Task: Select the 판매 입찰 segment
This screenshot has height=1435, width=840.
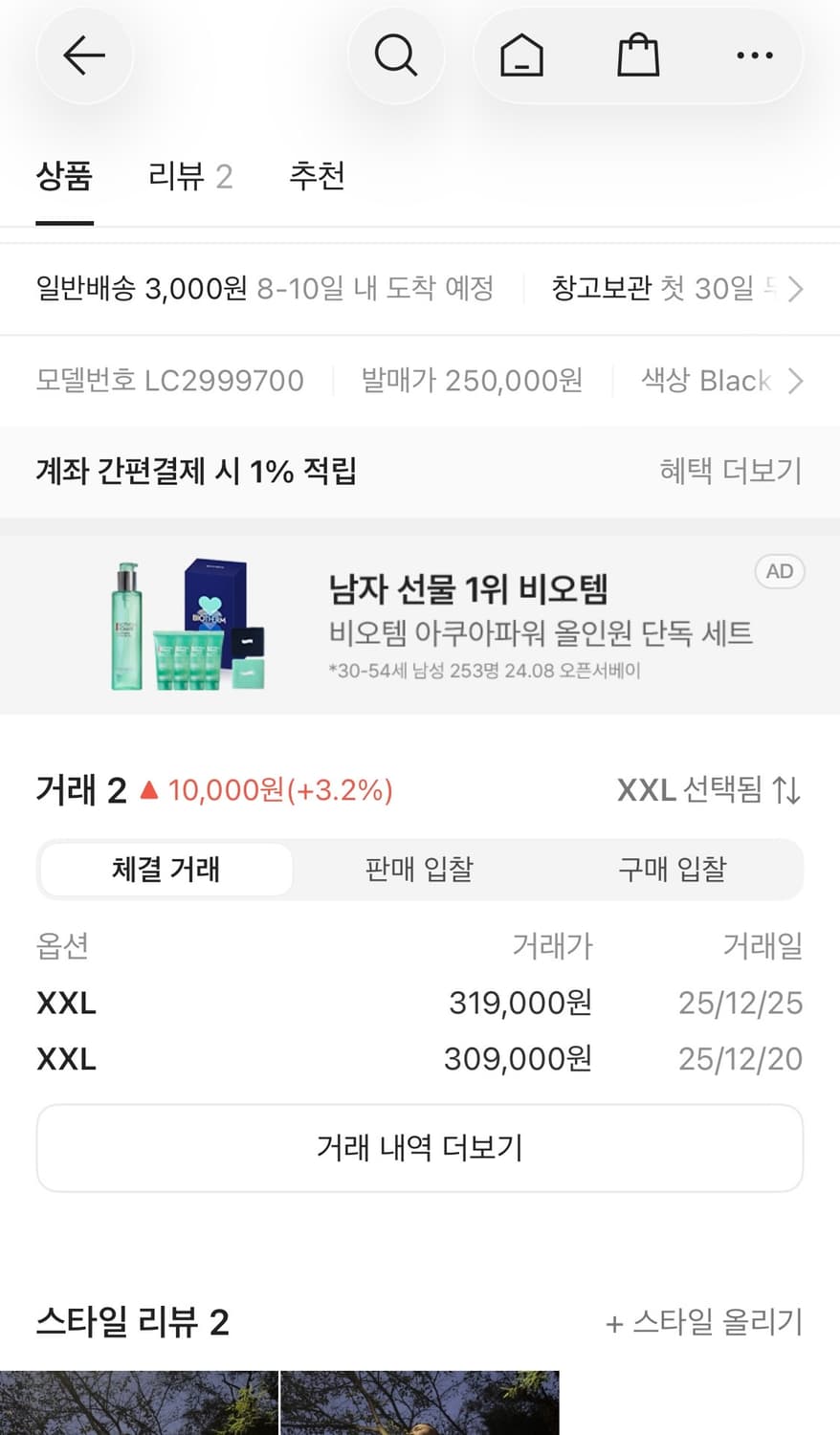Action: click(x=418, y=870)
